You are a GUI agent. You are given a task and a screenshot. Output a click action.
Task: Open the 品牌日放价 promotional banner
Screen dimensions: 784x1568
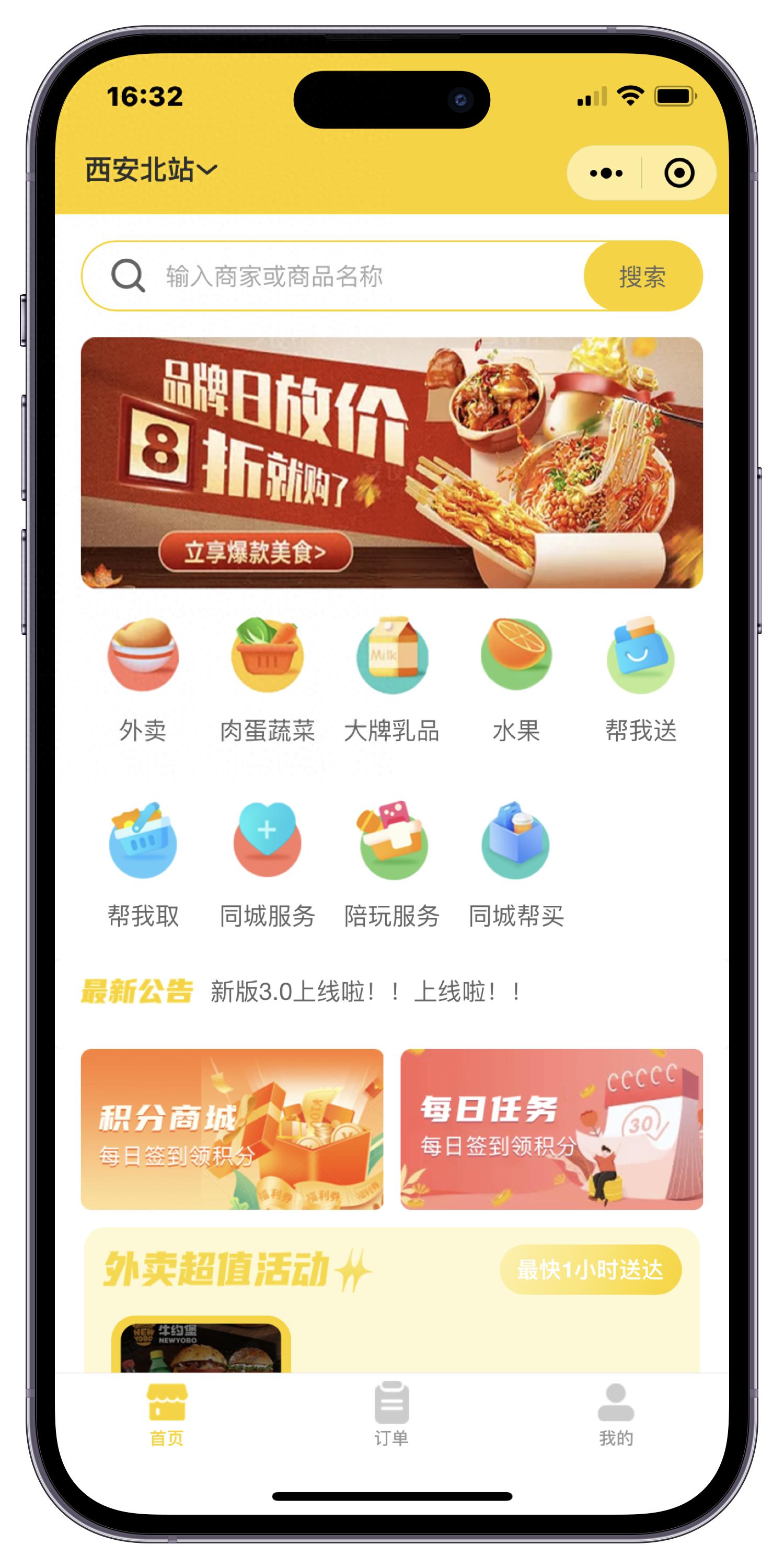[391, 463]
